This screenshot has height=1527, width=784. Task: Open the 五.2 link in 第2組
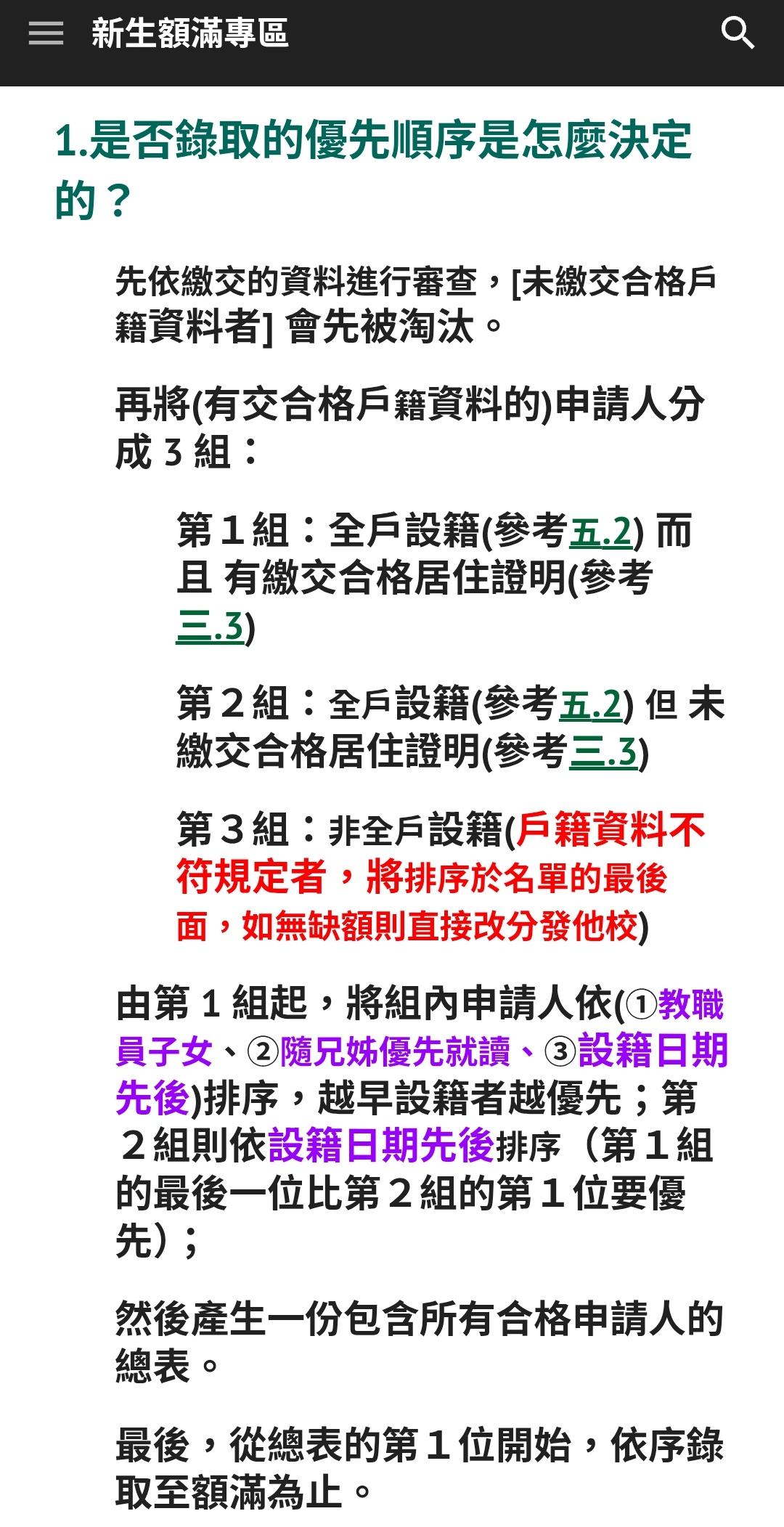point(591,704)
